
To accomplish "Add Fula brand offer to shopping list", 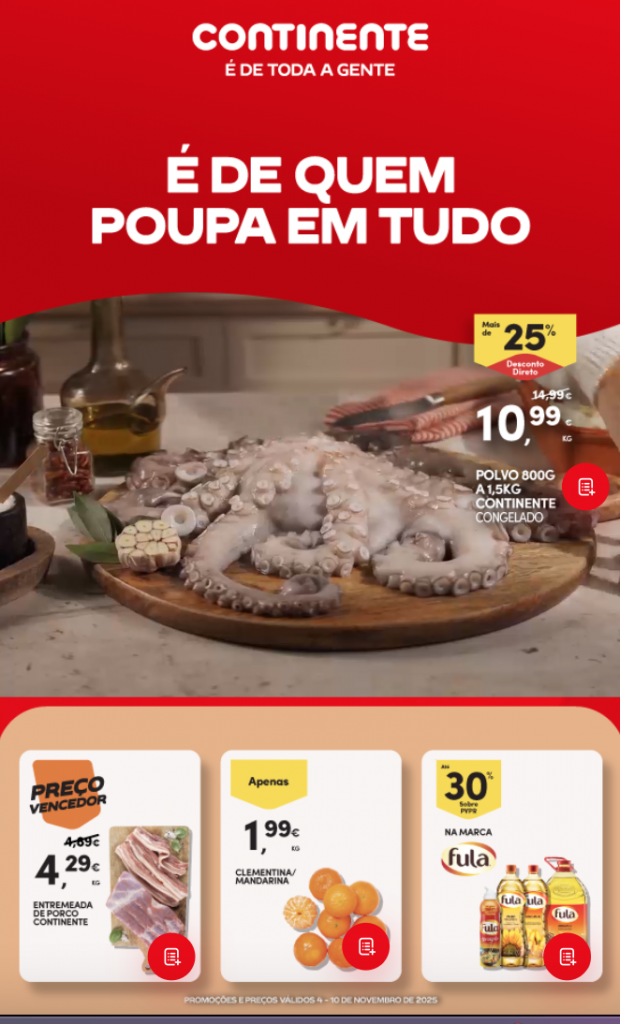I will tap(567, 957).
